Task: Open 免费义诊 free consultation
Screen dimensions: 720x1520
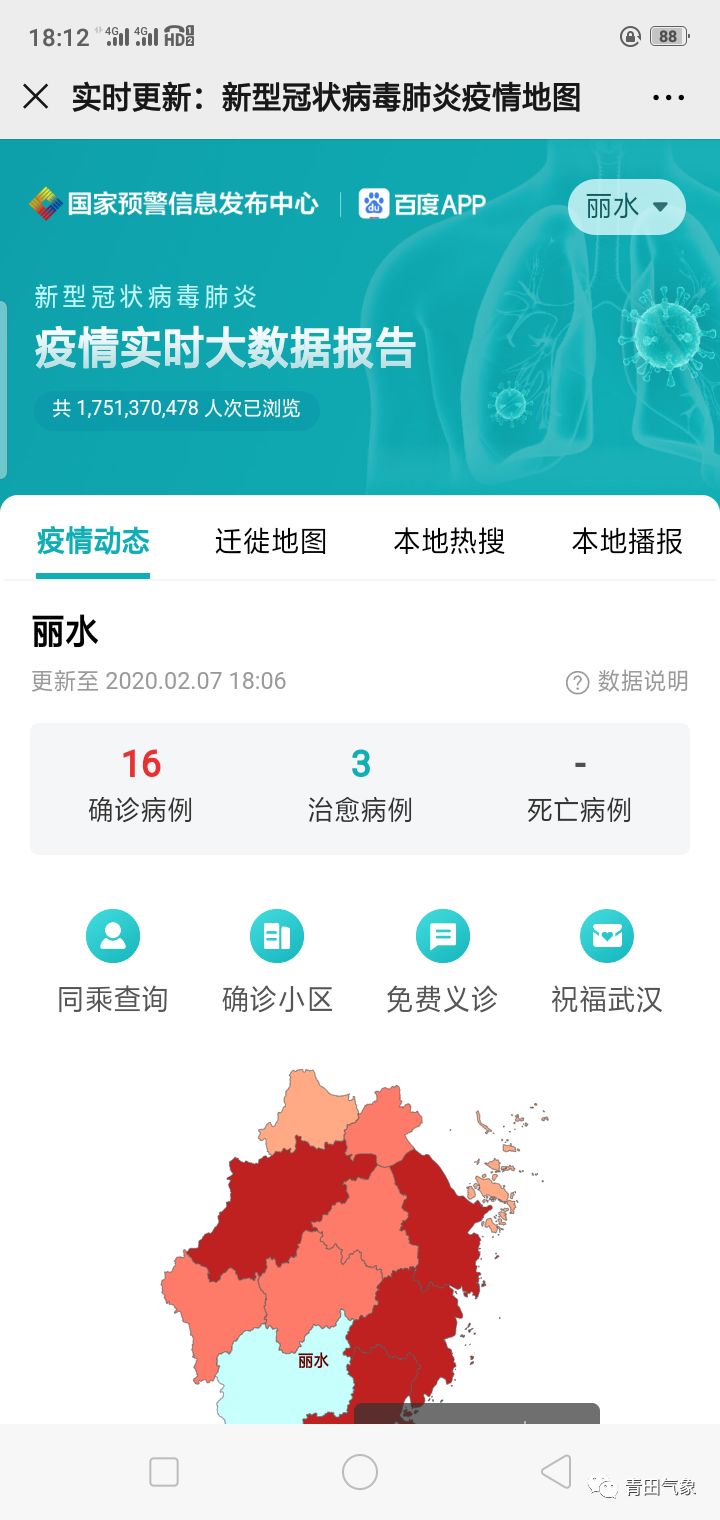Action: (442, 963)
